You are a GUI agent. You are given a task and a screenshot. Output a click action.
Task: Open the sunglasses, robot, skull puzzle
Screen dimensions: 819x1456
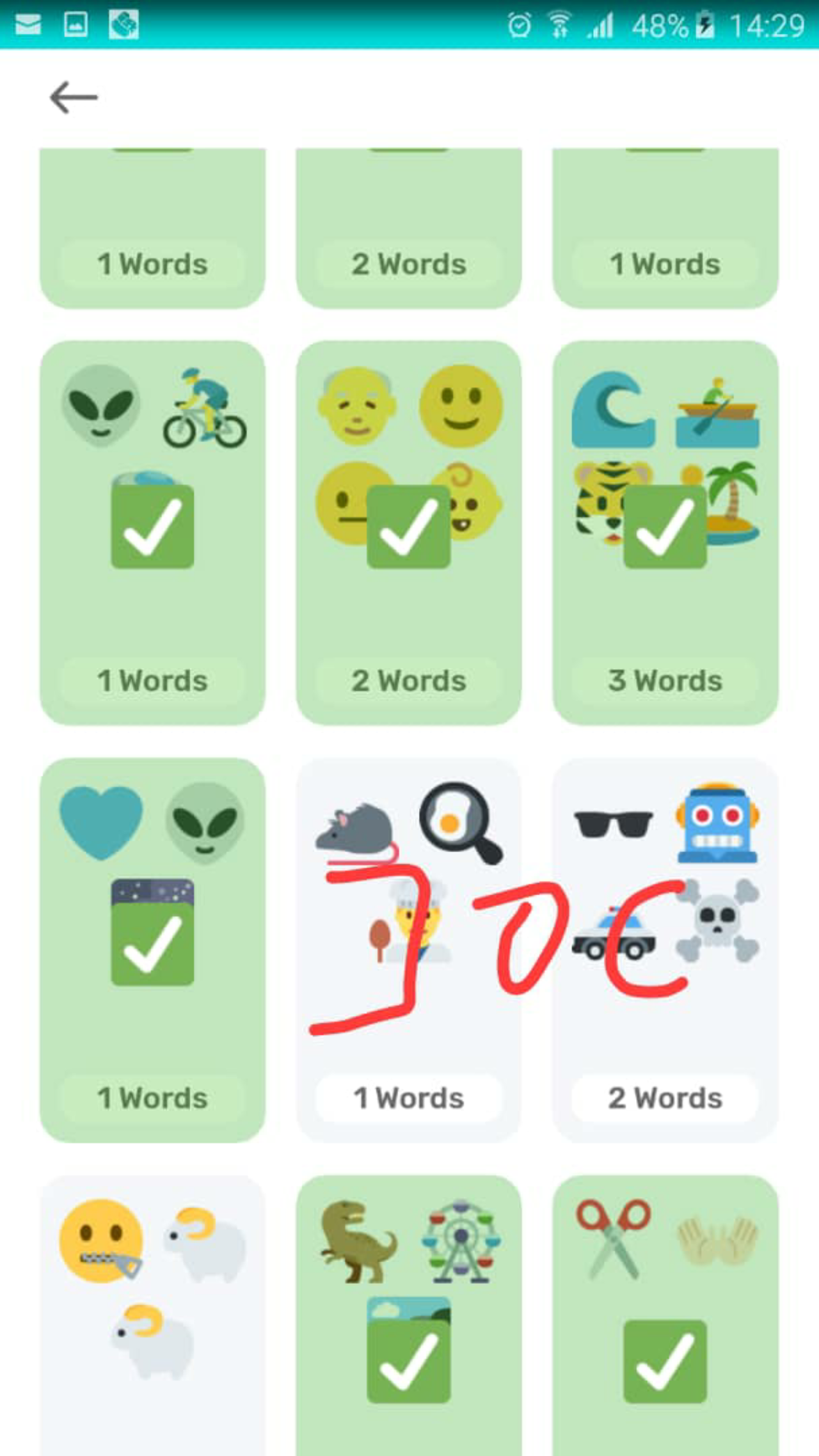[x=665, y=950]
